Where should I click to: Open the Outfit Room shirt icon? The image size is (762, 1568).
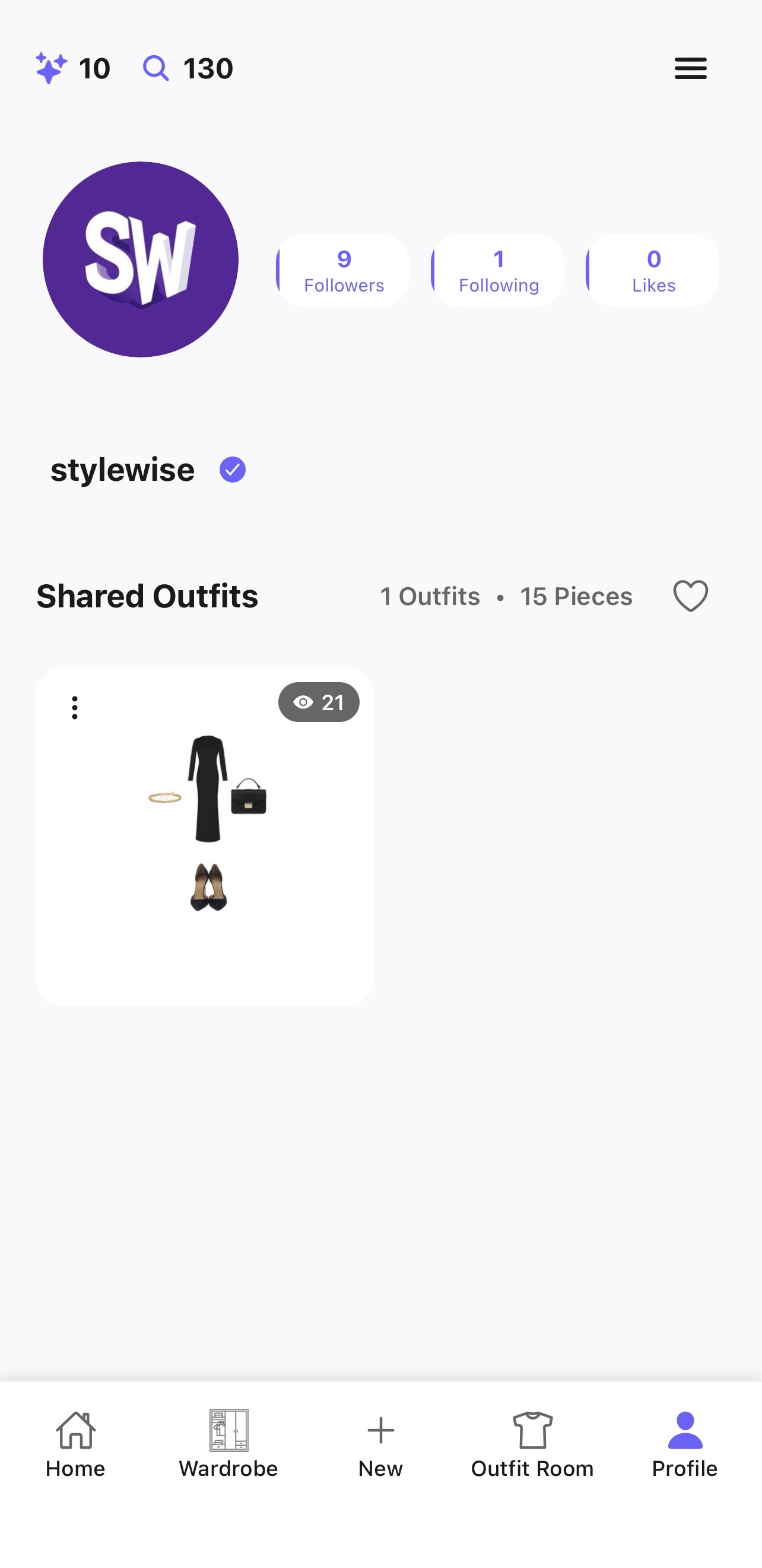[532, 1427]
